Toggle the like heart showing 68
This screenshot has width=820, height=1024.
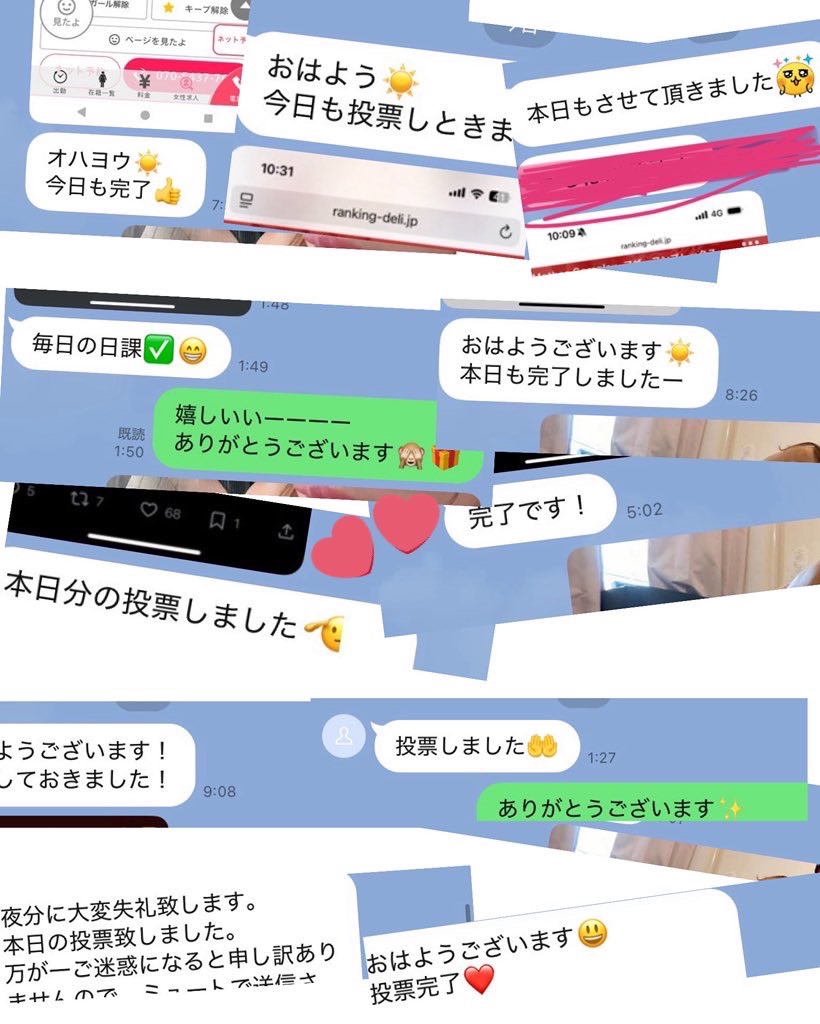147,510
